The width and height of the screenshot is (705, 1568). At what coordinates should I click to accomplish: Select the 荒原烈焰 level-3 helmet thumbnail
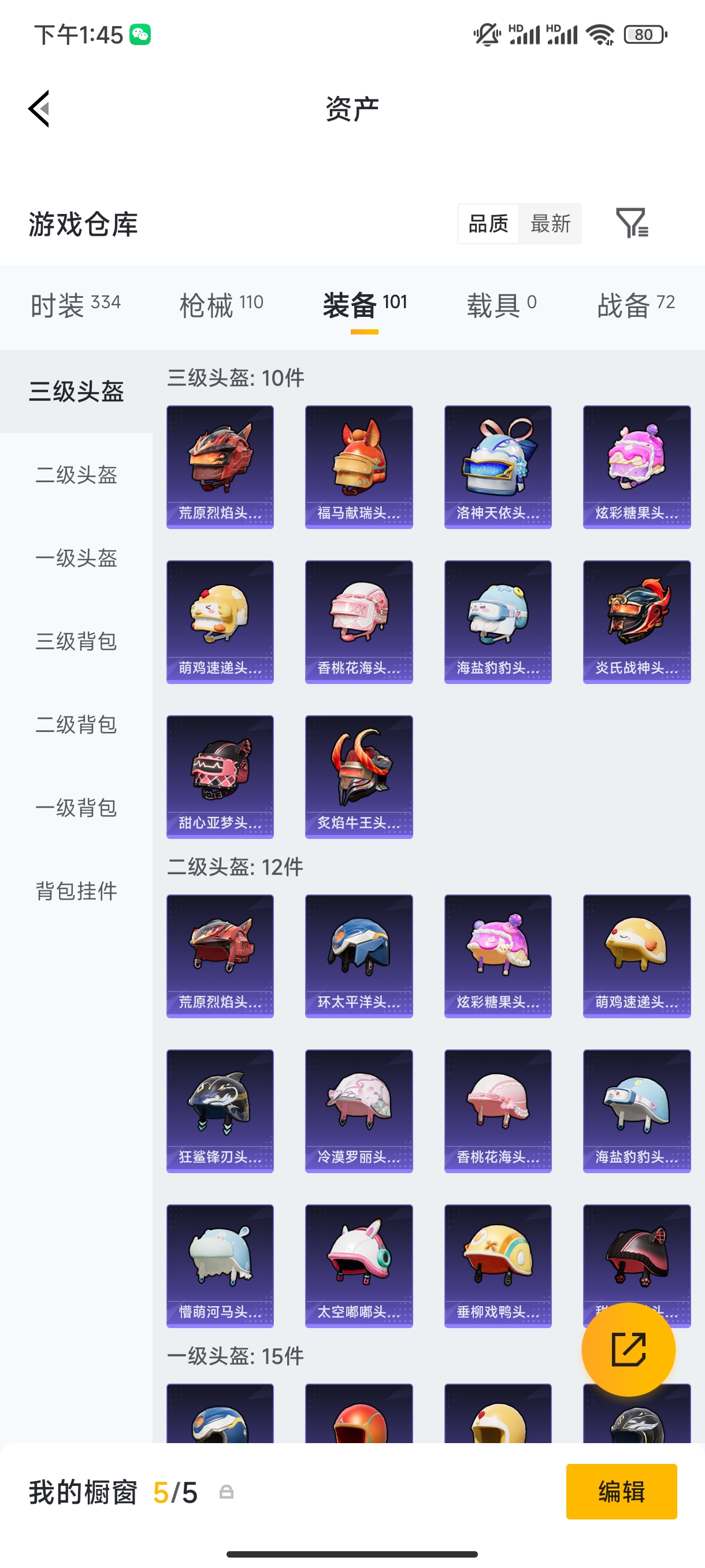click(220, 465)
